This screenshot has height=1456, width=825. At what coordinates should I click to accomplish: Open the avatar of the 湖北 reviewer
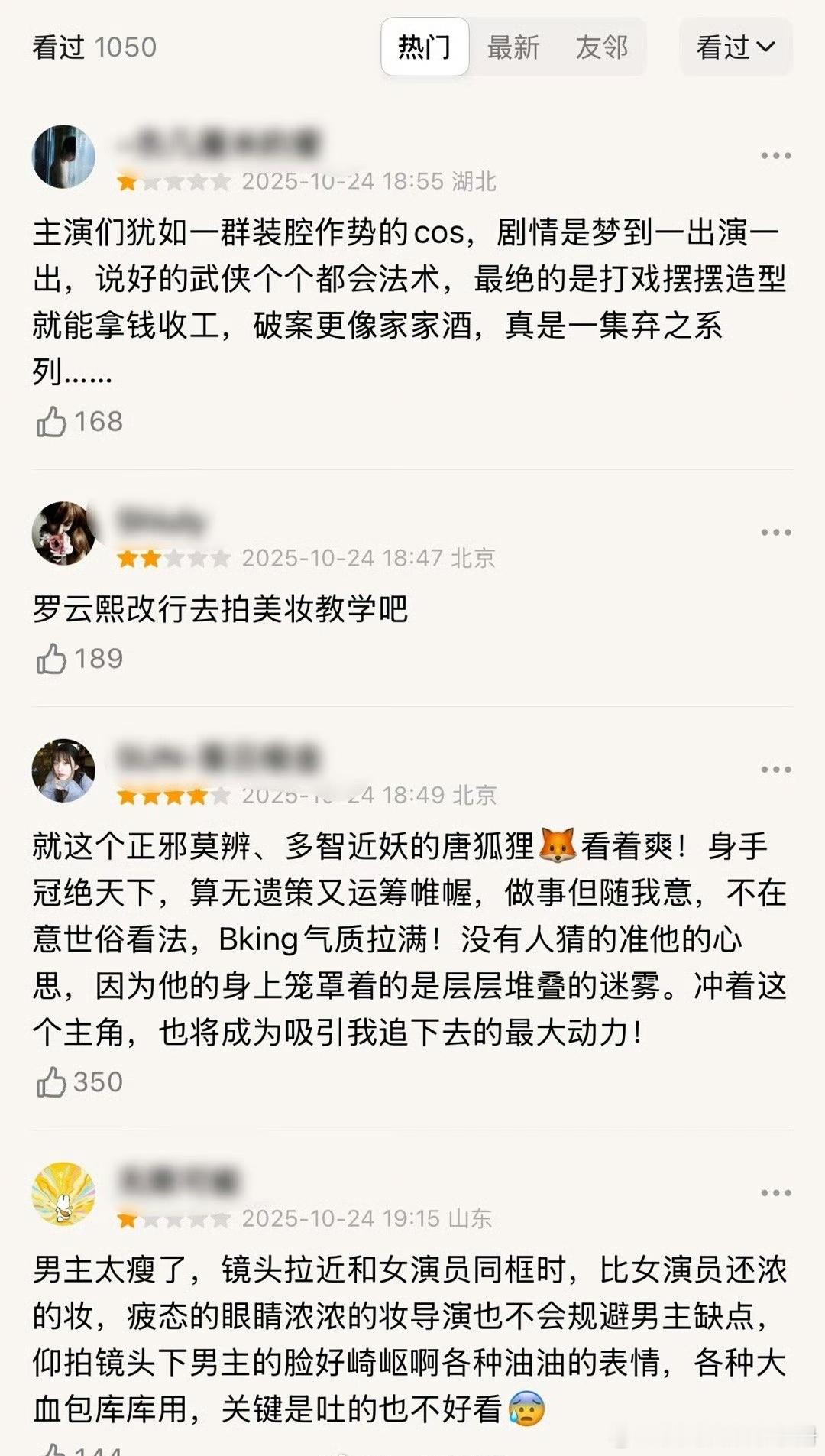click(x=63, y=157)
